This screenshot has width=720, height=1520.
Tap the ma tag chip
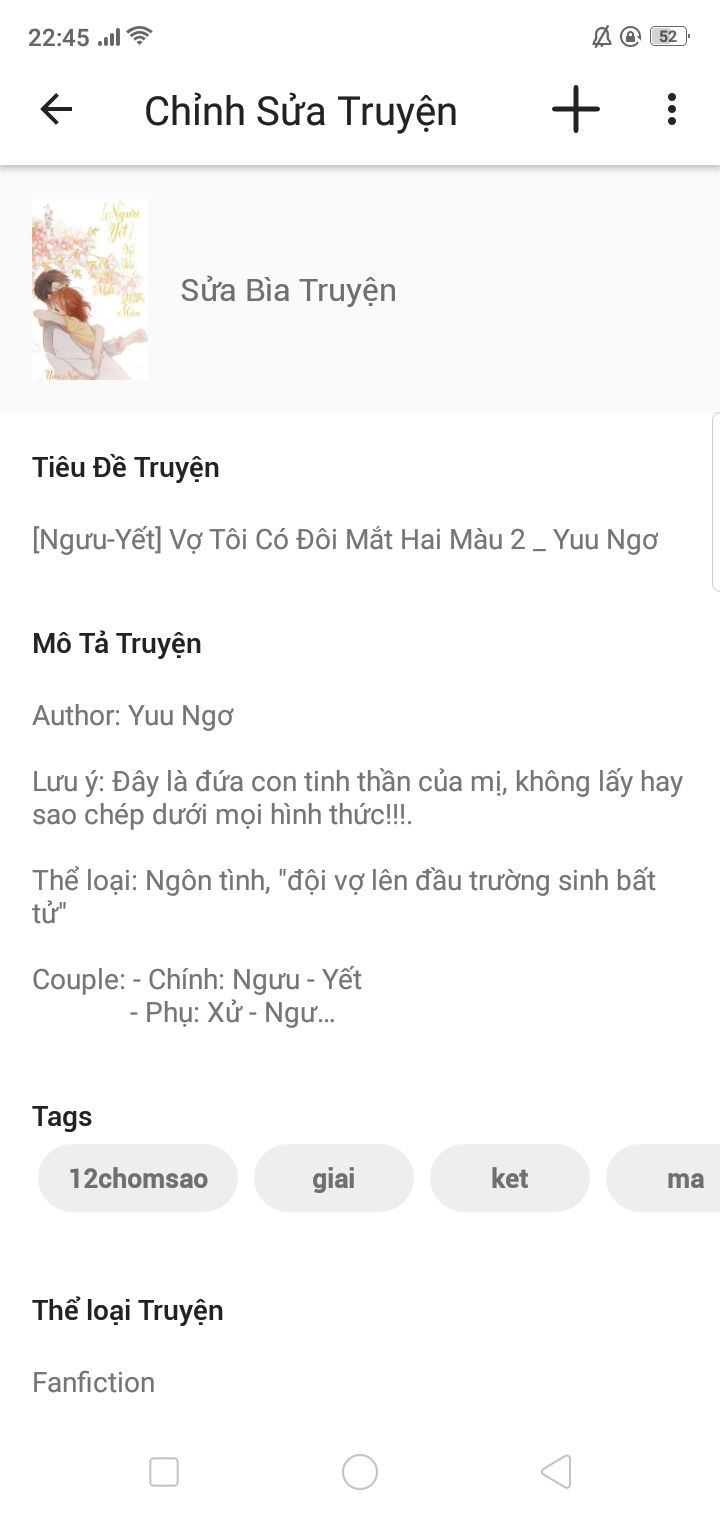[664, 1178]
